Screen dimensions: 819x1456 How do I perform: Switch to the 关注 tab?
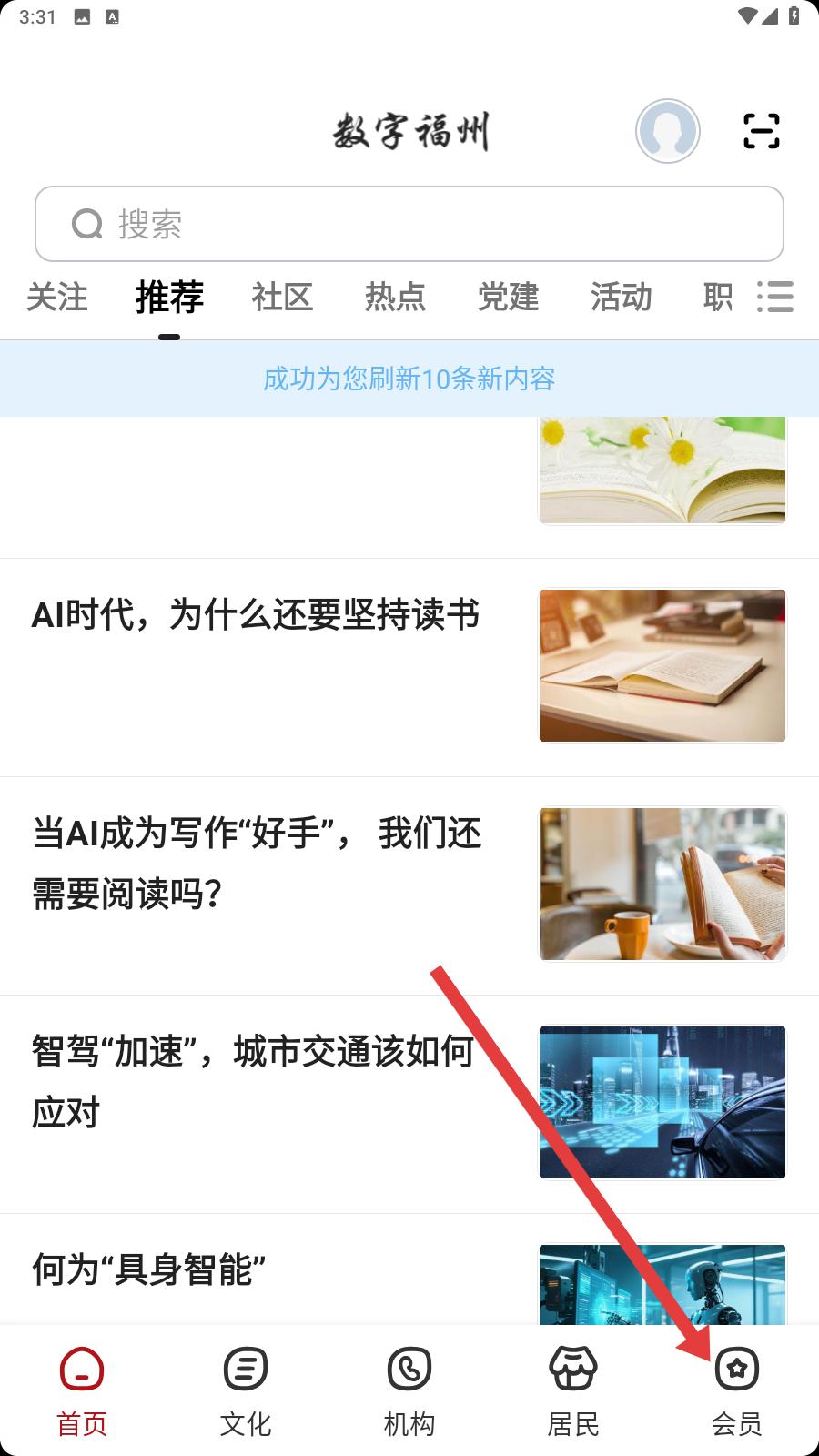coord(56,297)
